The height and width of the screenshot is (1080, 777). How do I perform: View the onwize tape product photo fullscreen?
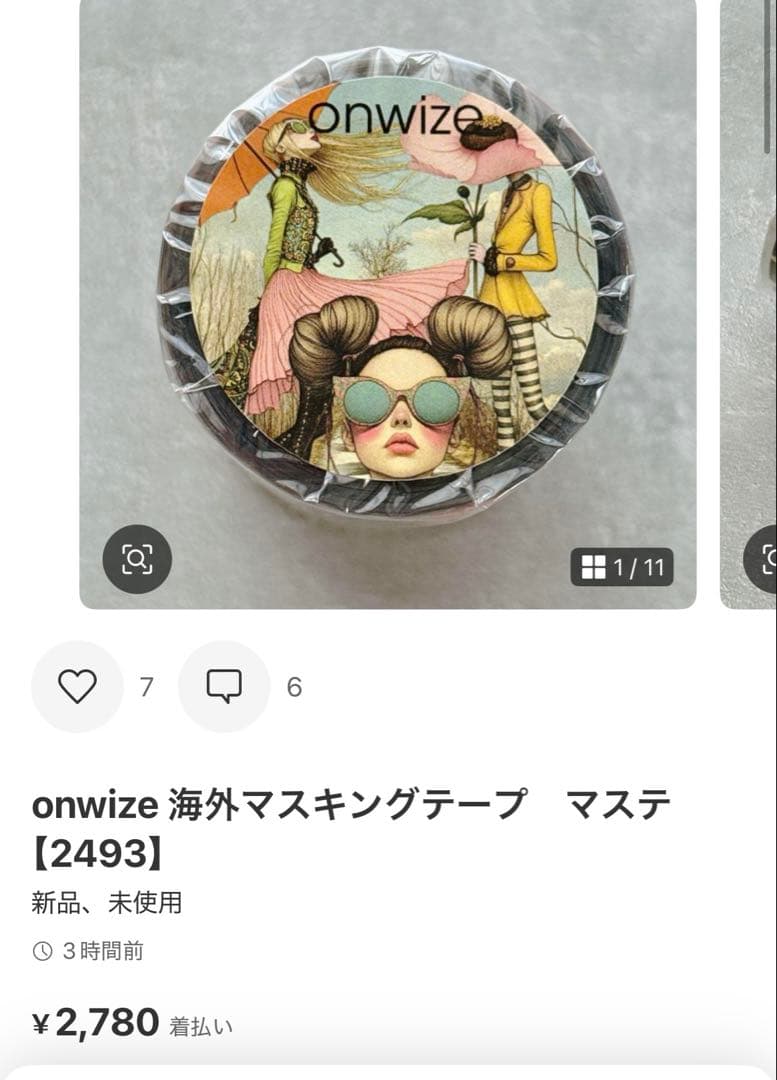click(388, 290)
